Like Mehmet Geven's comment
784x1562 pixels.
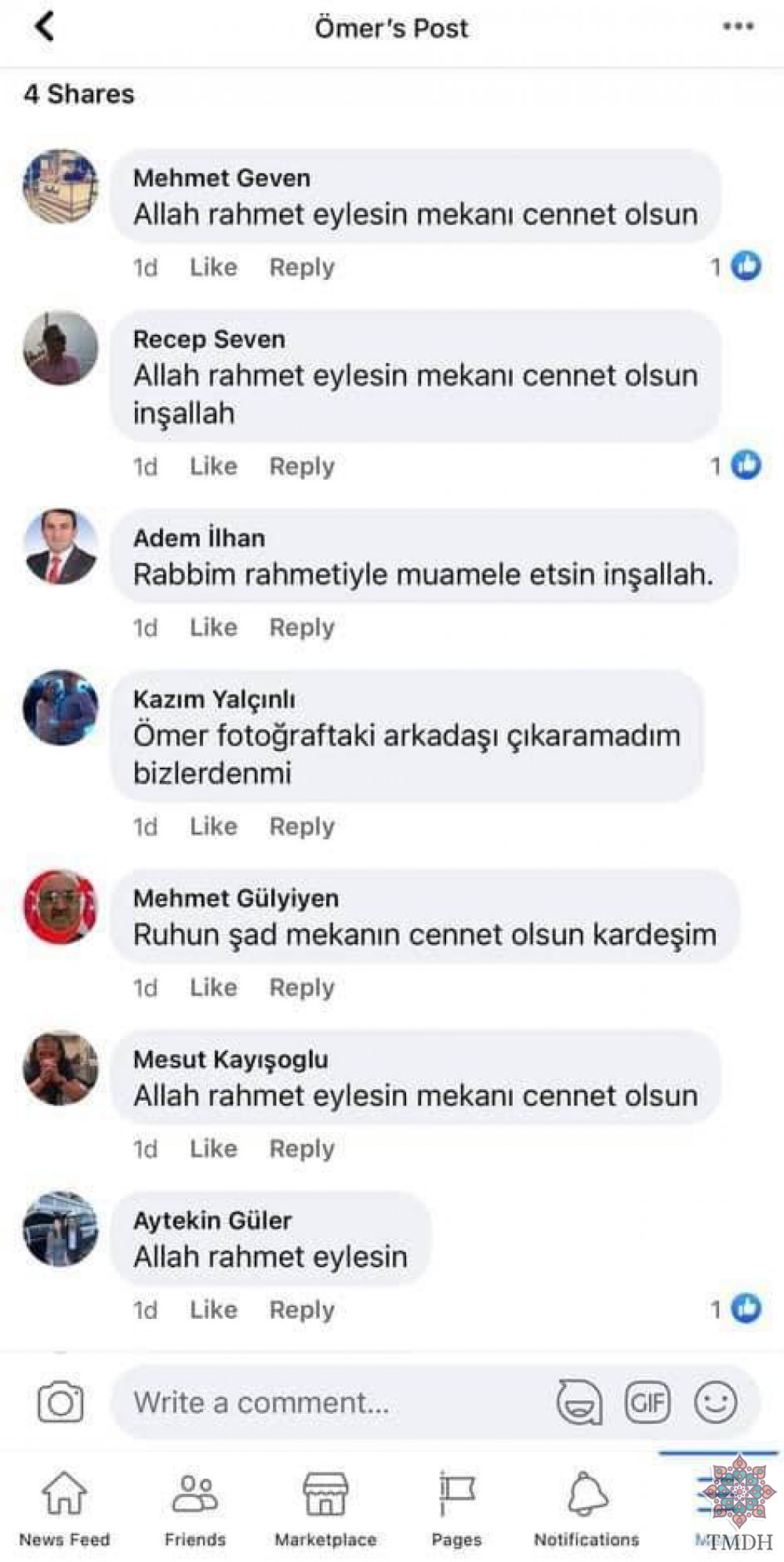[x=213, y=267]
